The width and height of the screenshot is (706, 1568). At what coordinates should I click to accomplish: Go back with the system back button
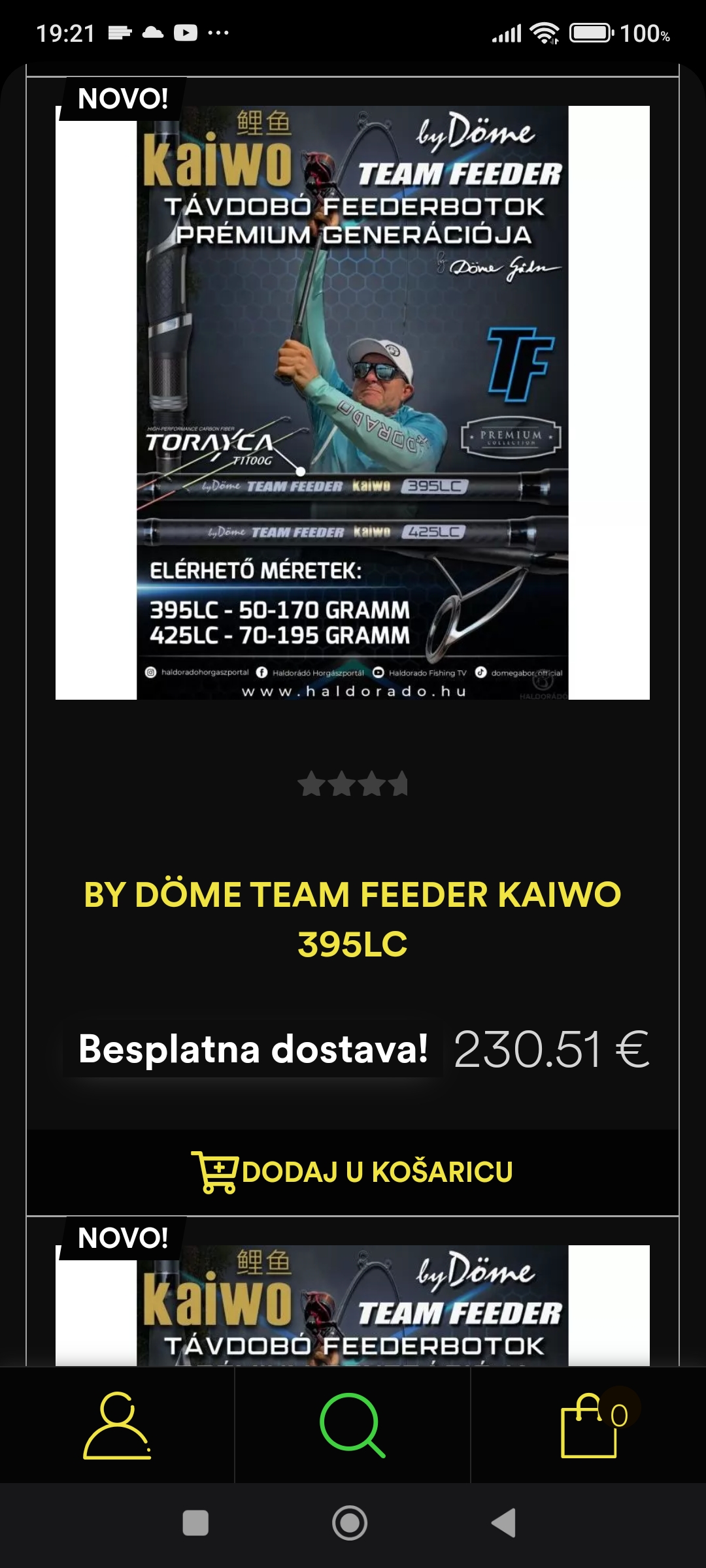click(x=504, y=1523)
